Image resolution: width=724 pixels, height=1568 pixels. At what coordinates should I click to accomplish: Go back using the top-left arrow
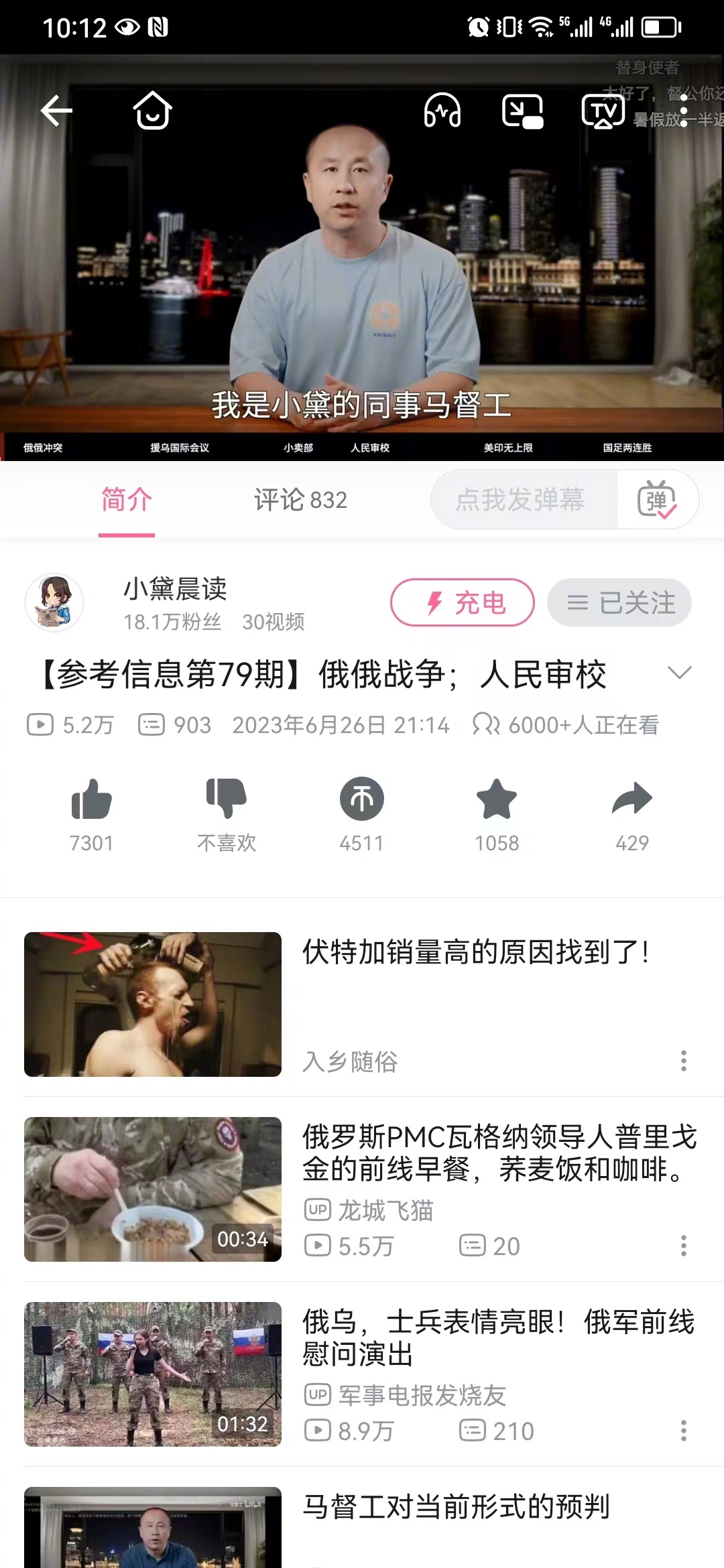[56, 111]
